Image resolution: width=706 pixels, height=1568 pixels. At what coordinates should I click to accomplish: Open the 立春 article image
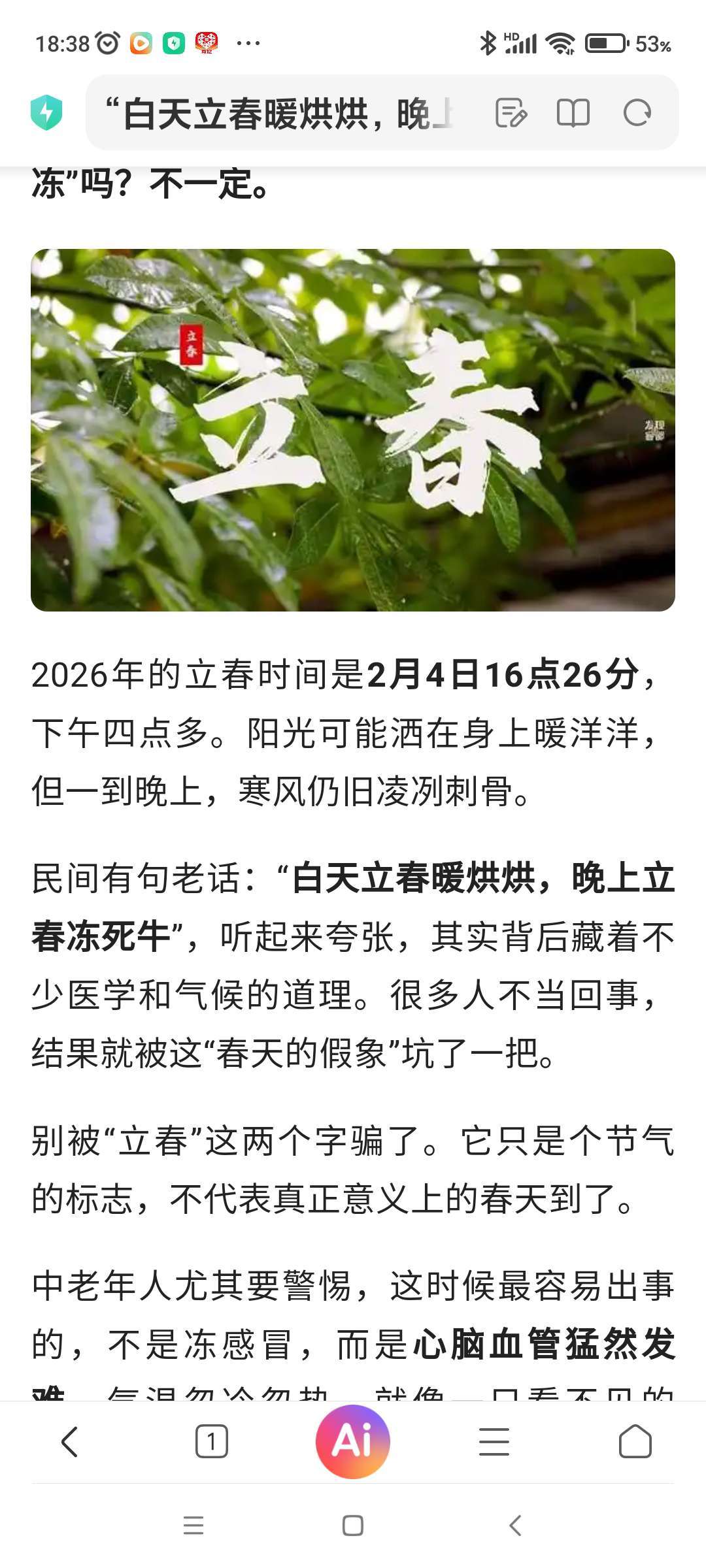pyautogui.click(x=353, y=430)
